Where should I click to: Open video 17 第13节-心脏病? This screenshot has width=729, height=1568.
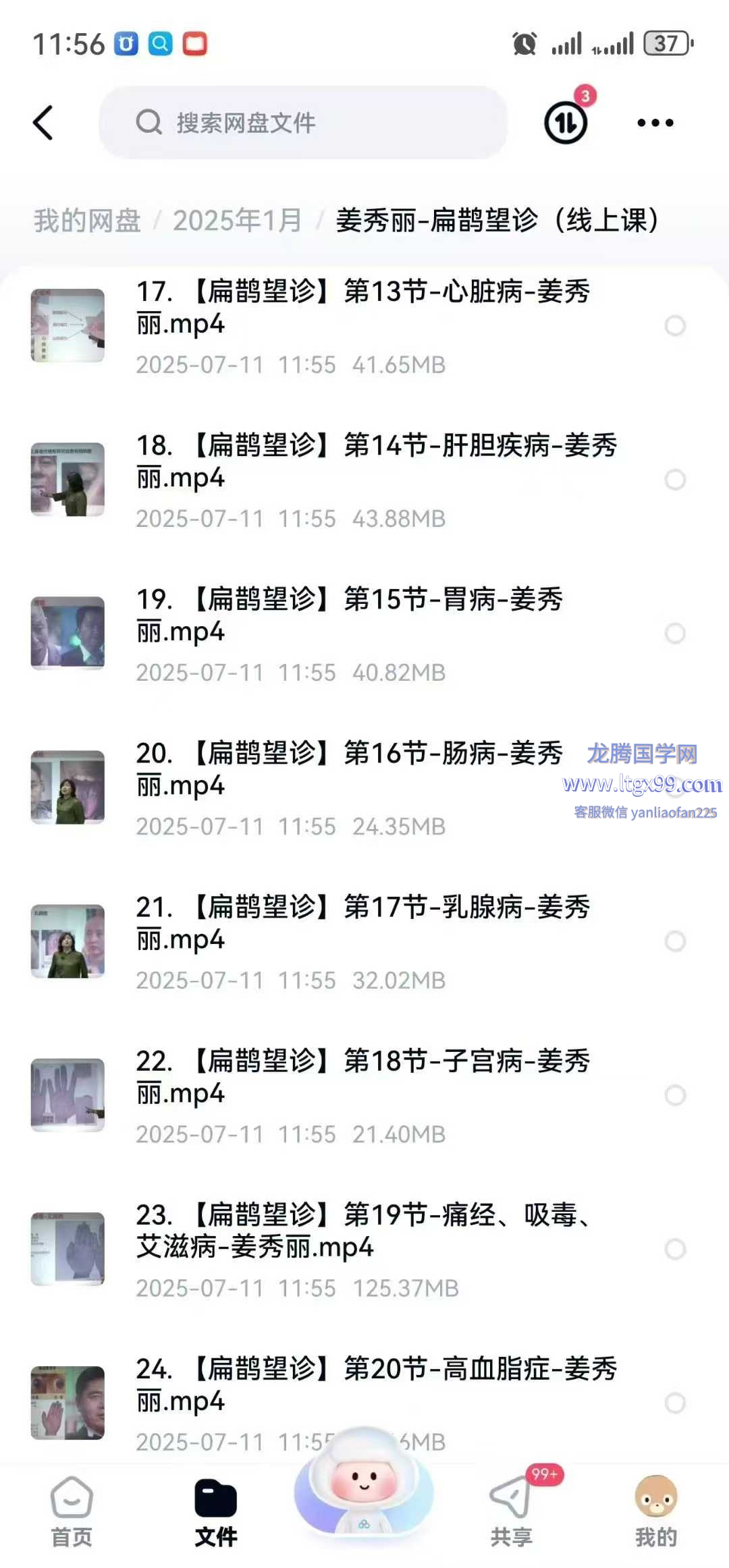coord(363,308)
